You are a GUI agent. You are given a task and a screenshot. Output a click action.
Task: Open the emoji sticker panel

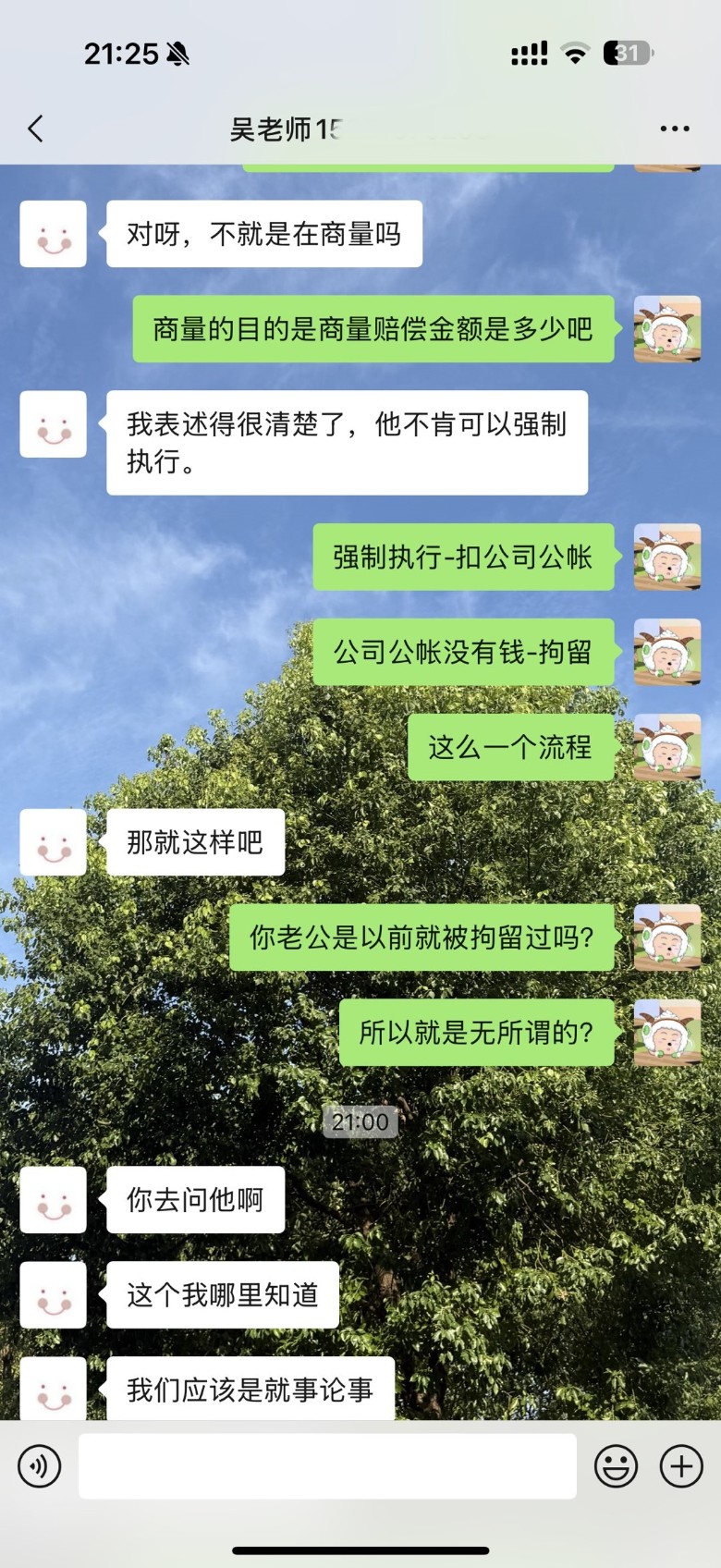point(616,1466)
